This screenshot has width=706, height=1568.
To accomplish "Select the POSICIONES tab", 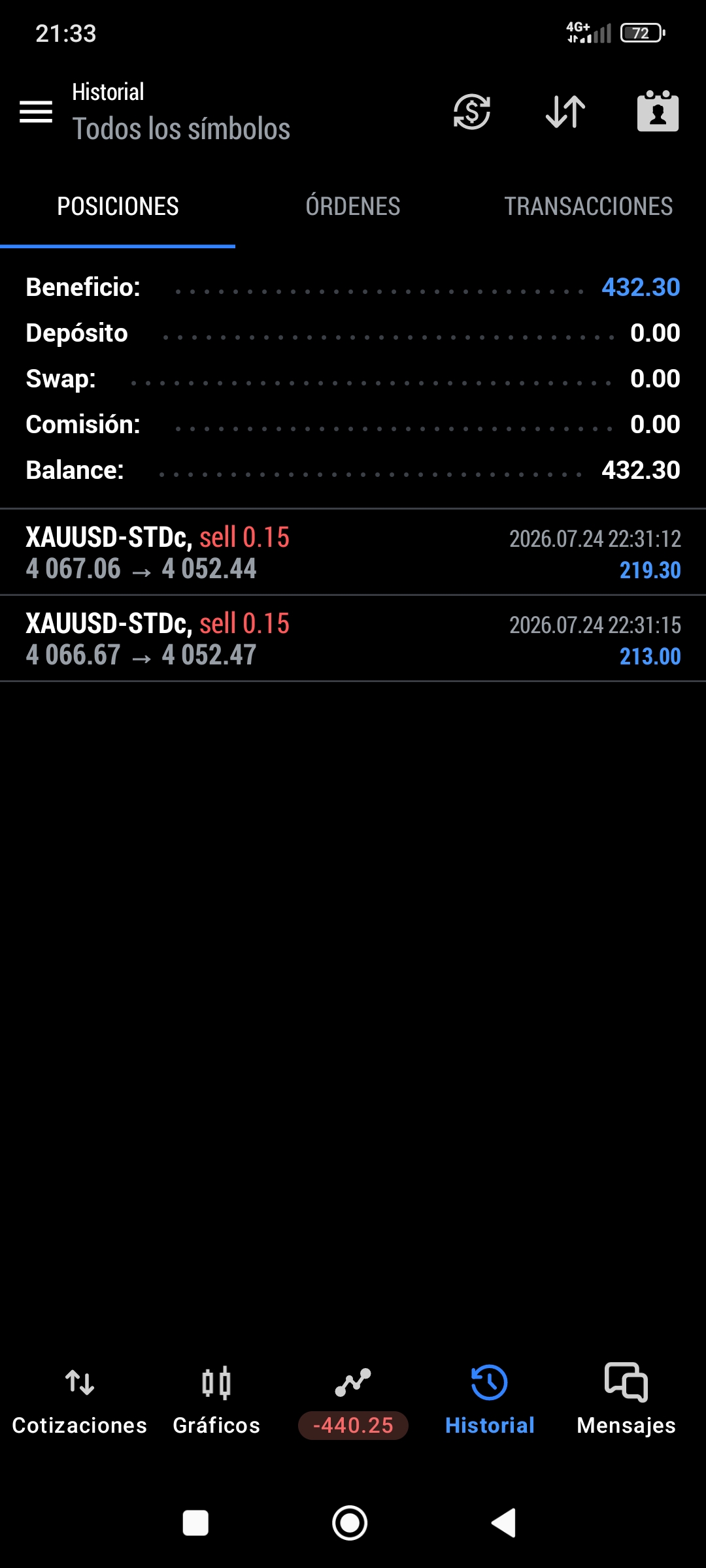I will (x=118, y=206).
